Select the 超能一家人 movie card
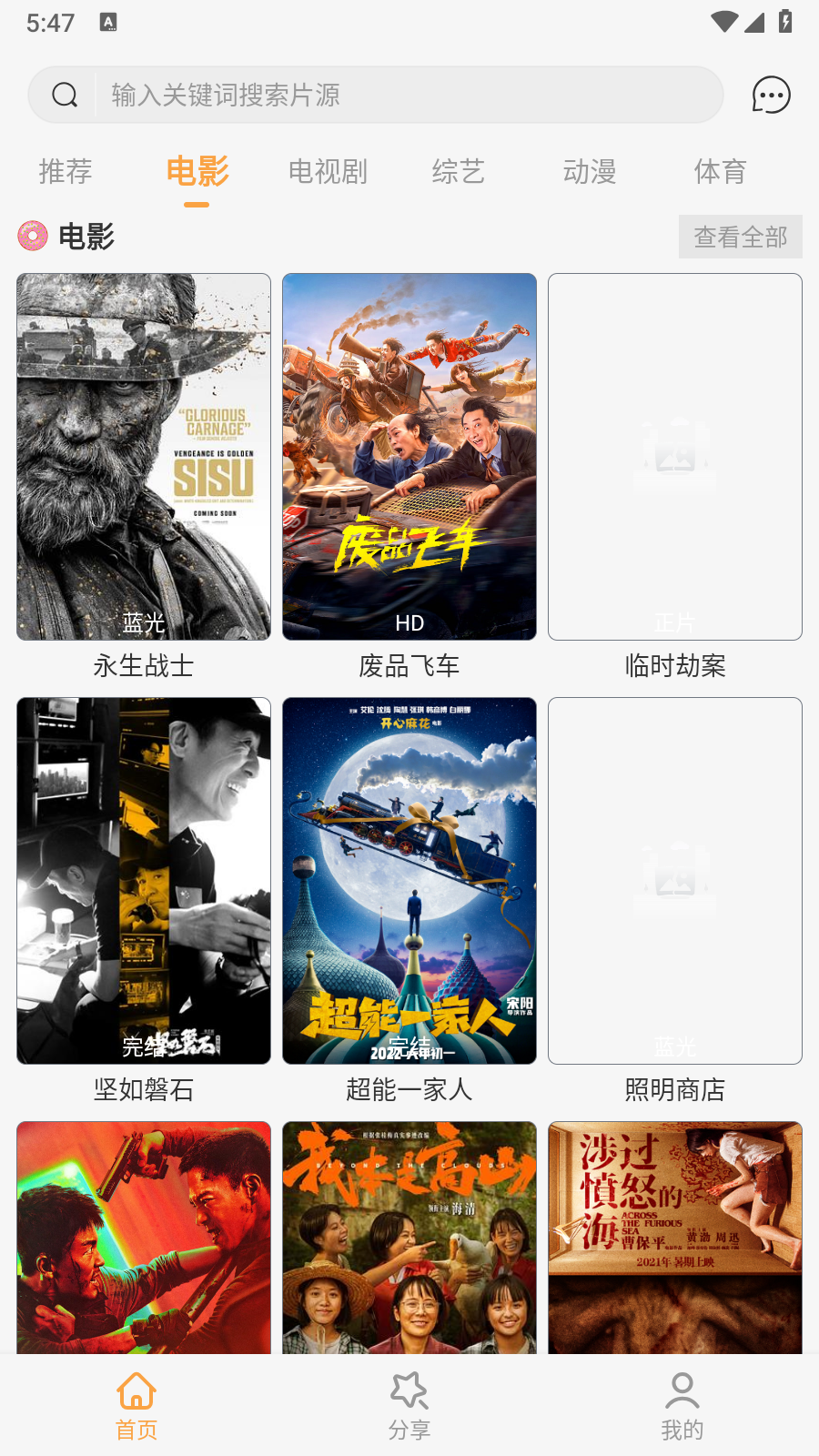The image size is (819, 1456). point(409,881)
